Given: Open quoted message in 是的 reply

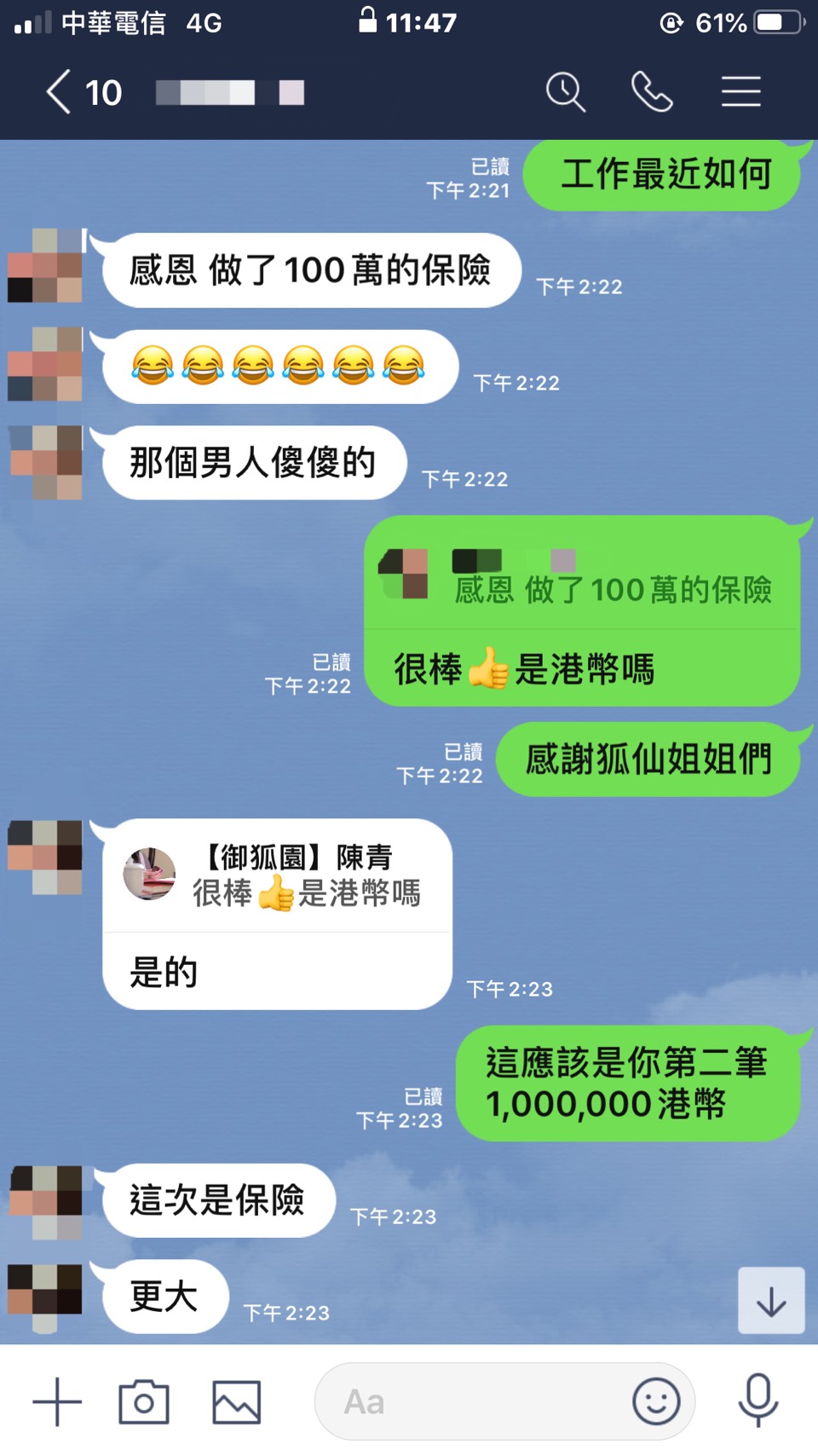Looking at the screenshot, I should [277, 876].
